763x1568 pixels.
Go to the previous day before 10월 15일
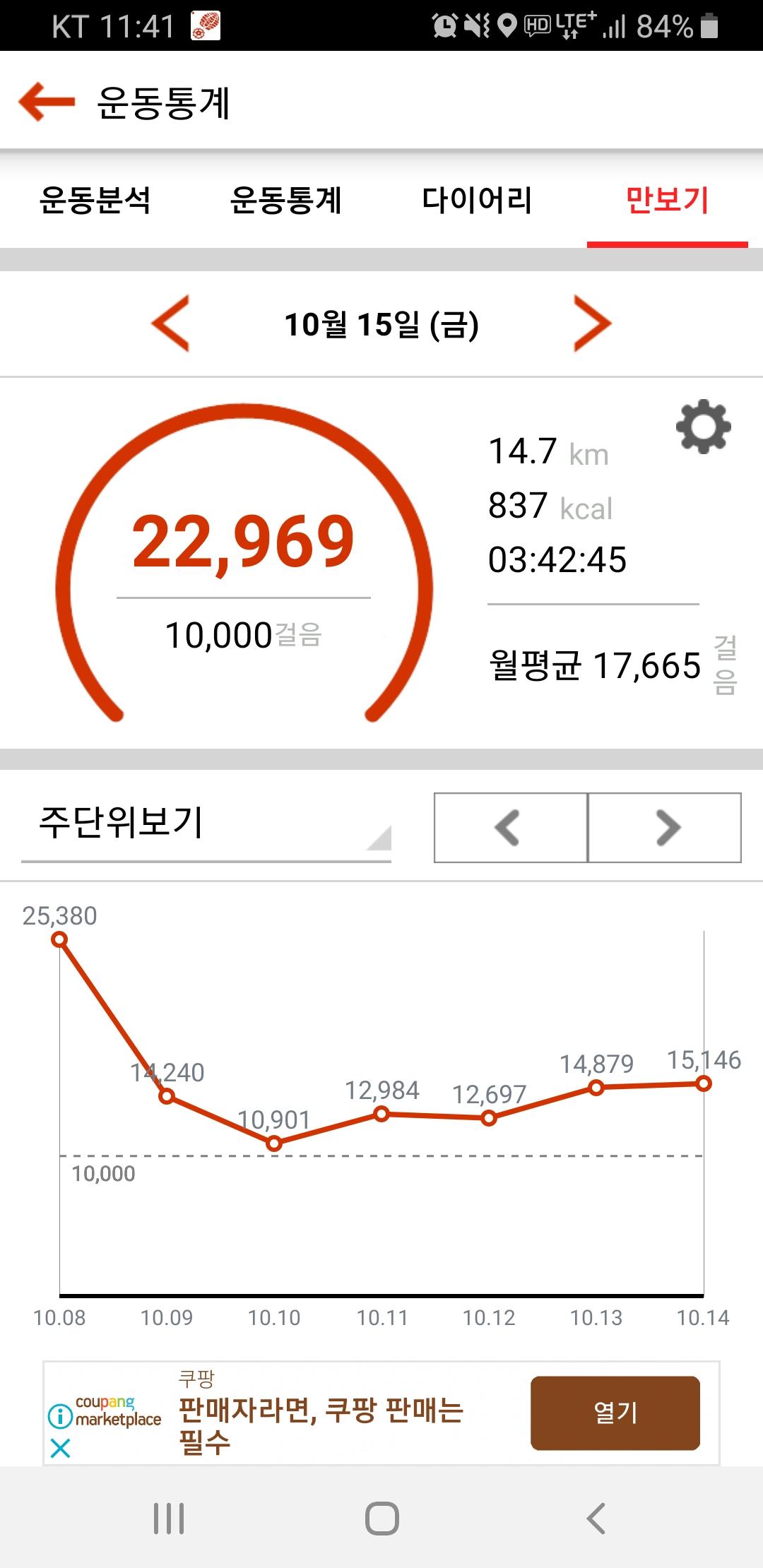[171, 323]
